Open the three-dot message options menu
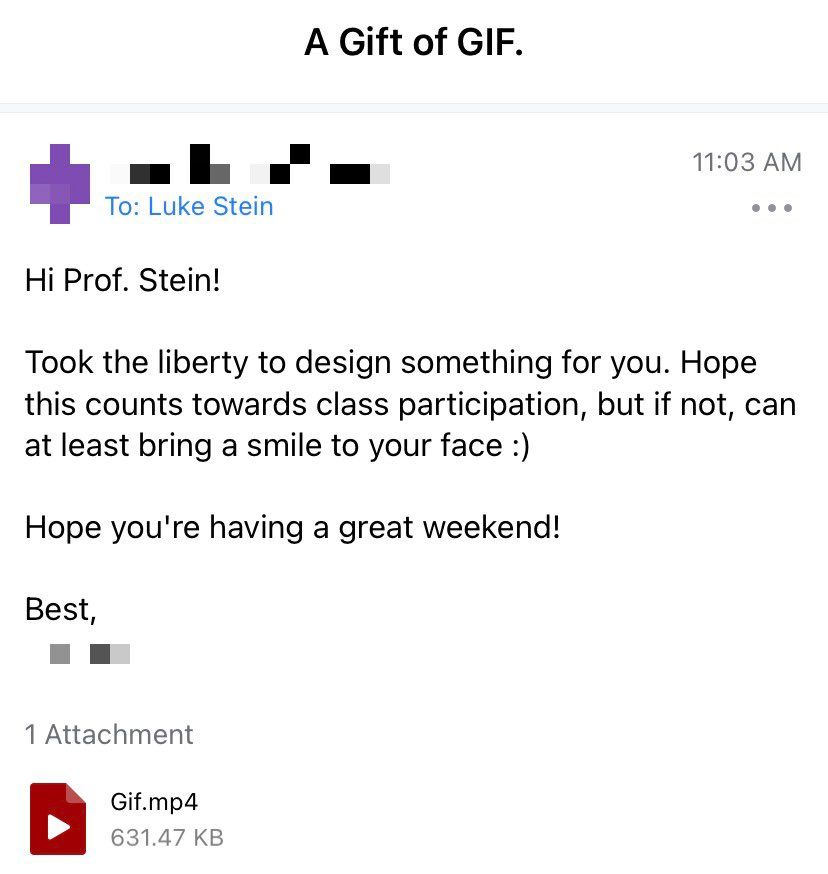The image size is (828, 874). pyautogui.click(x=771, y=209)
